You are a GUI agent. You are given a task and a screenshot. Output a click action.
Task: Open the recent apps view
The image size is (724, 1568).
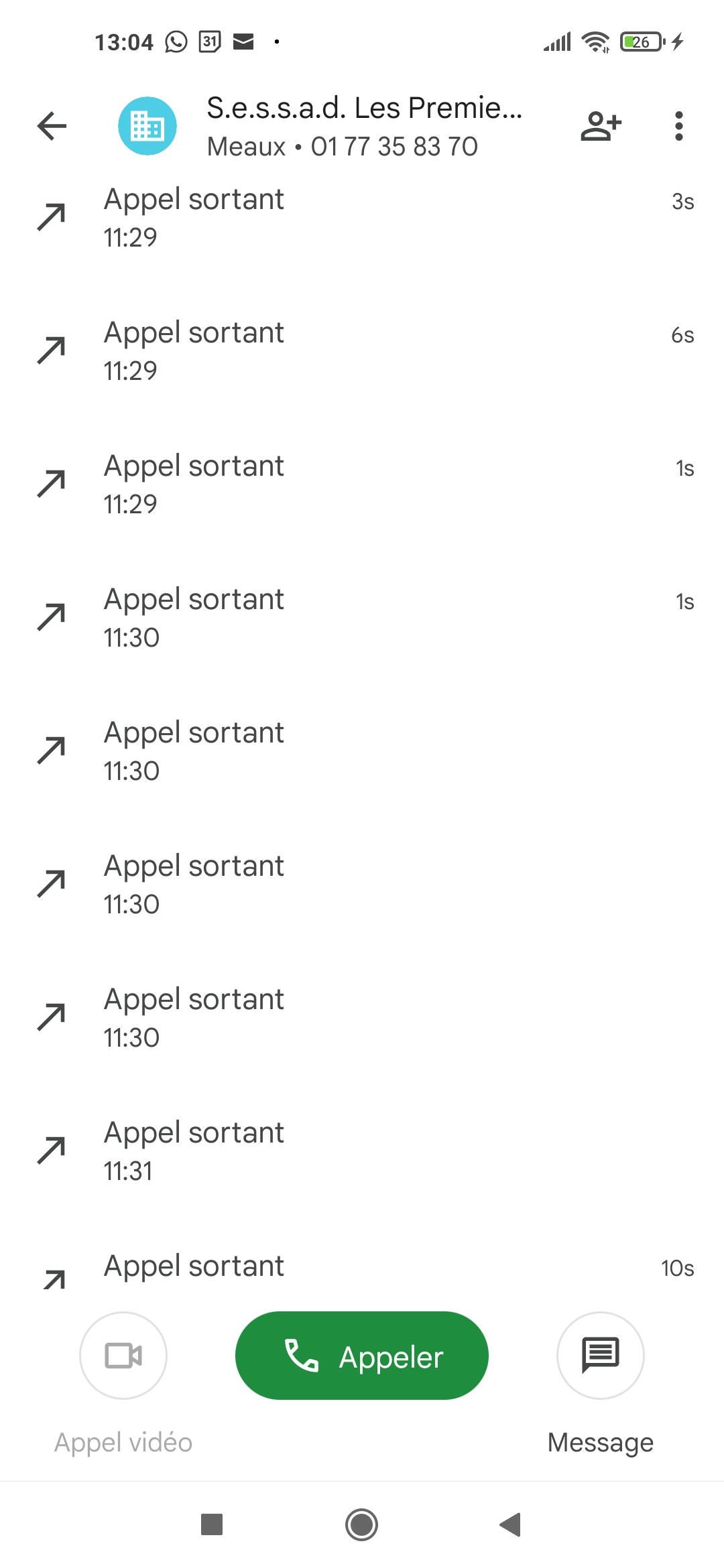(x=212, y=1525)
